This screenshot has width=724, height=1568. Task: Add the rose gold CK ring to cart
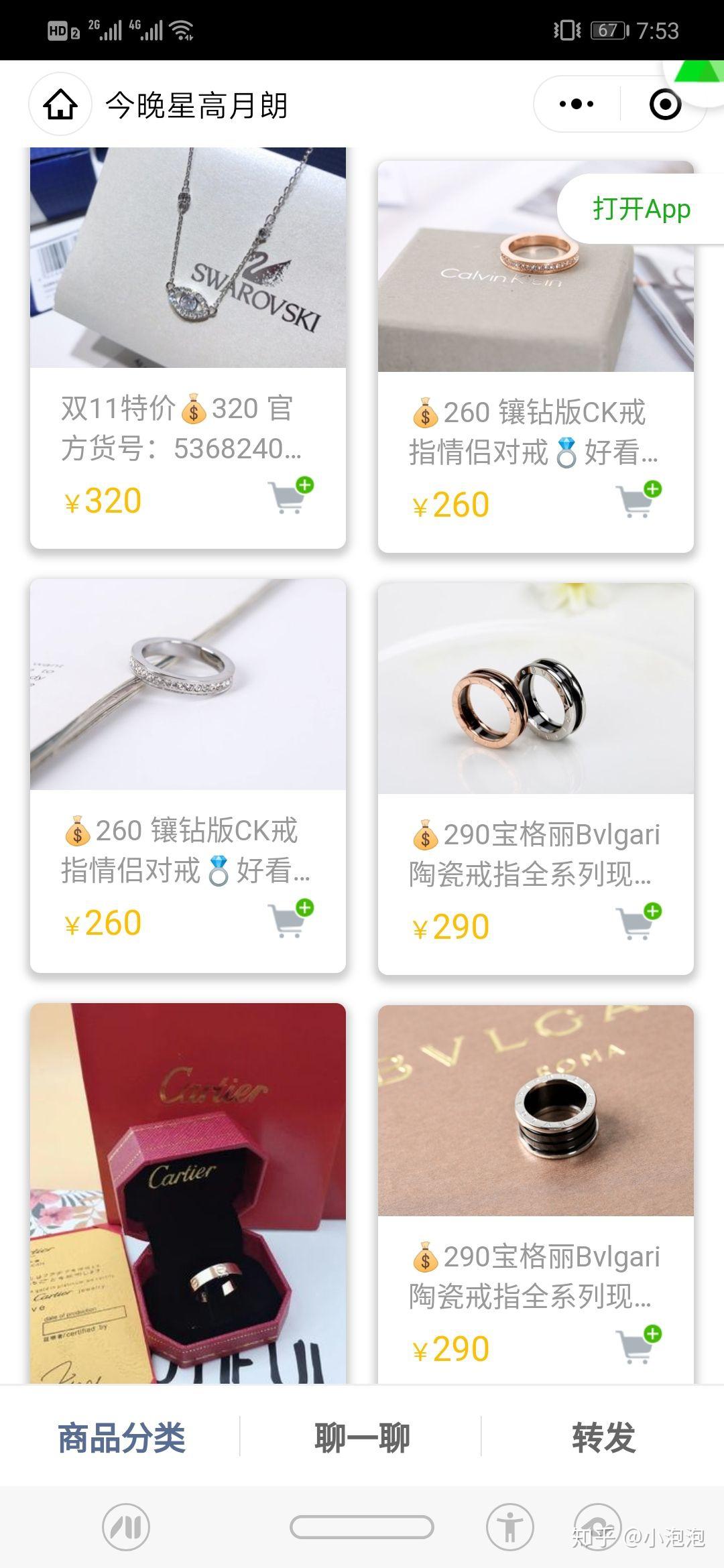(638, 500)
